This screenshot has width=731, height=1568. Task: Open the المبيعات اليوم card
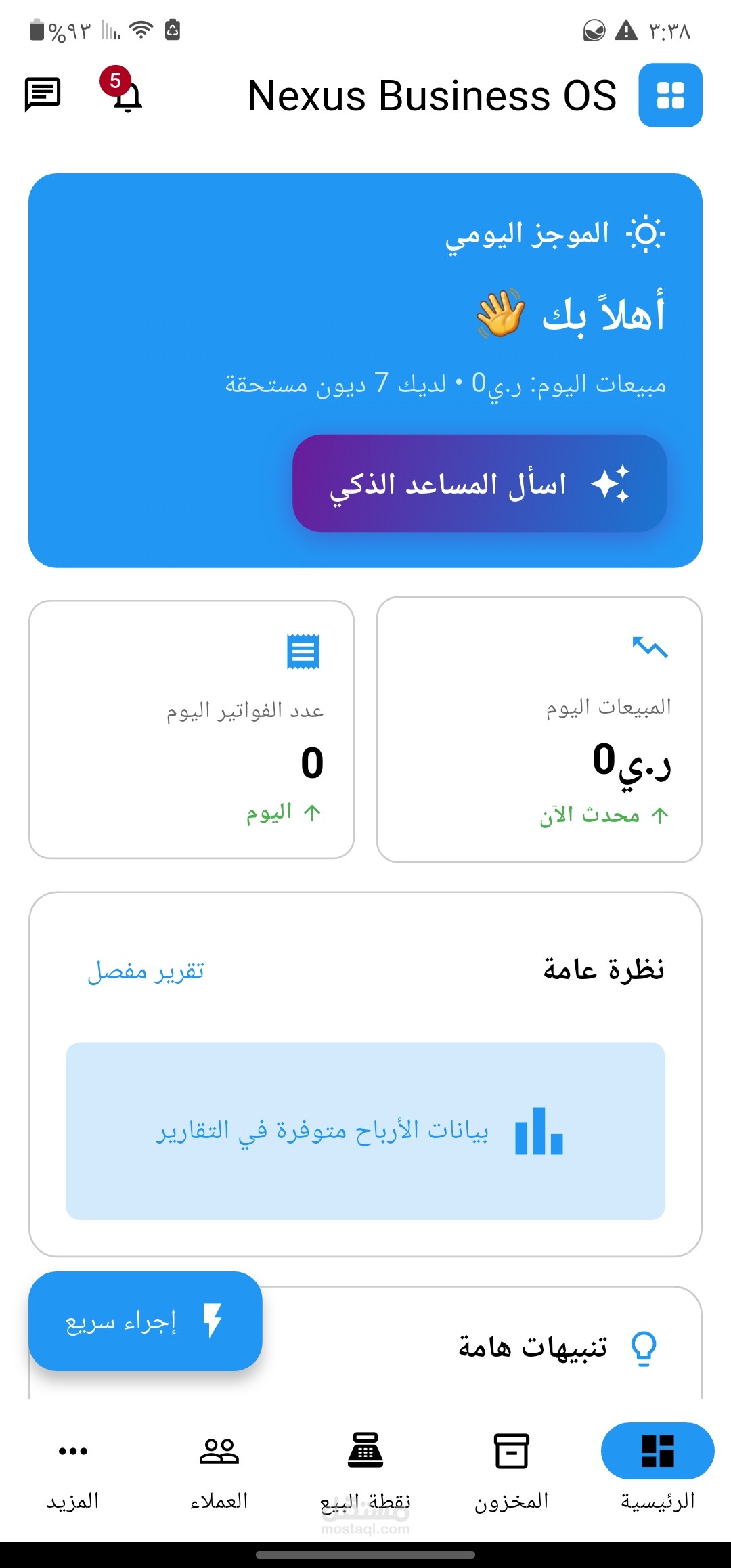(539, 729)
